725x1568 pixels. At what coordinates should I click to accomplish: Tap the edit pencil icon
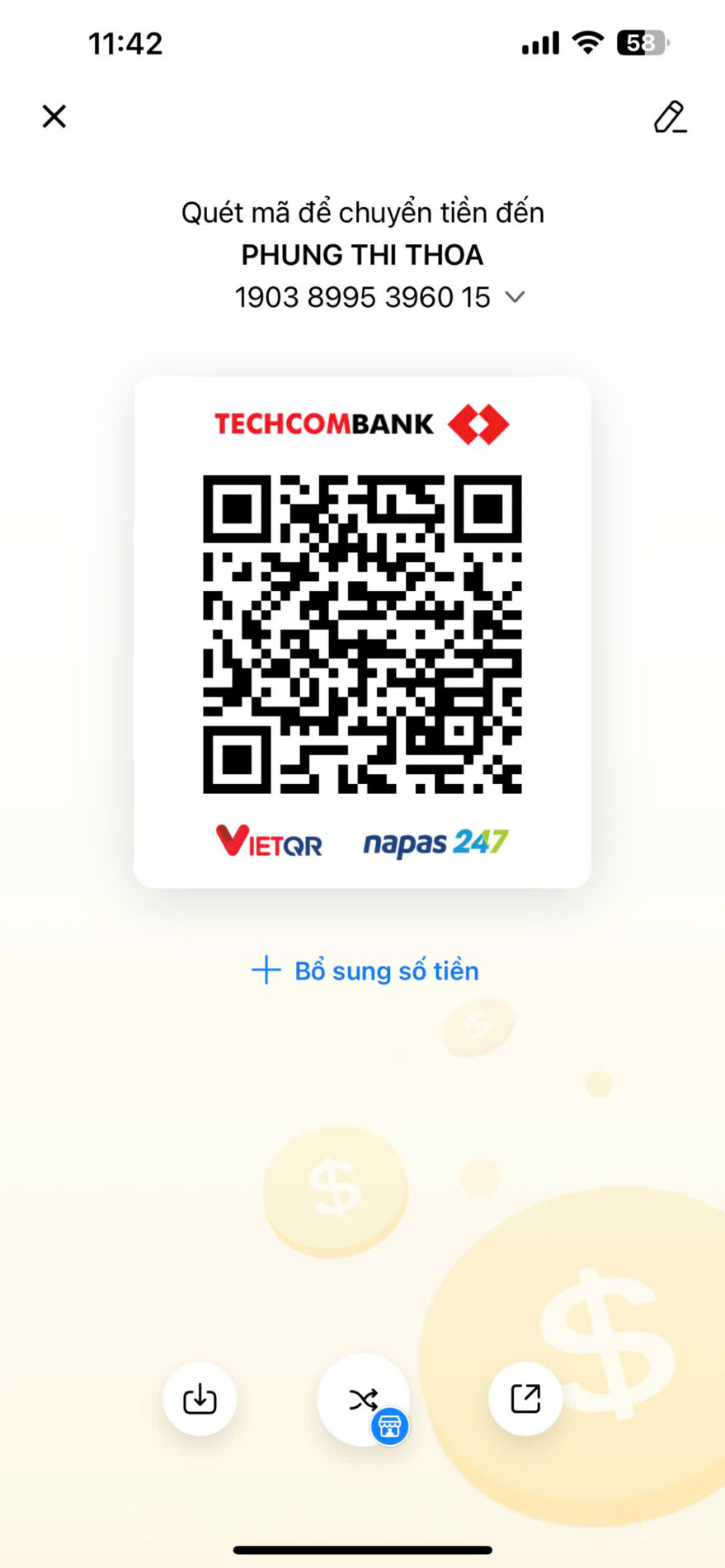click(670, 117)
